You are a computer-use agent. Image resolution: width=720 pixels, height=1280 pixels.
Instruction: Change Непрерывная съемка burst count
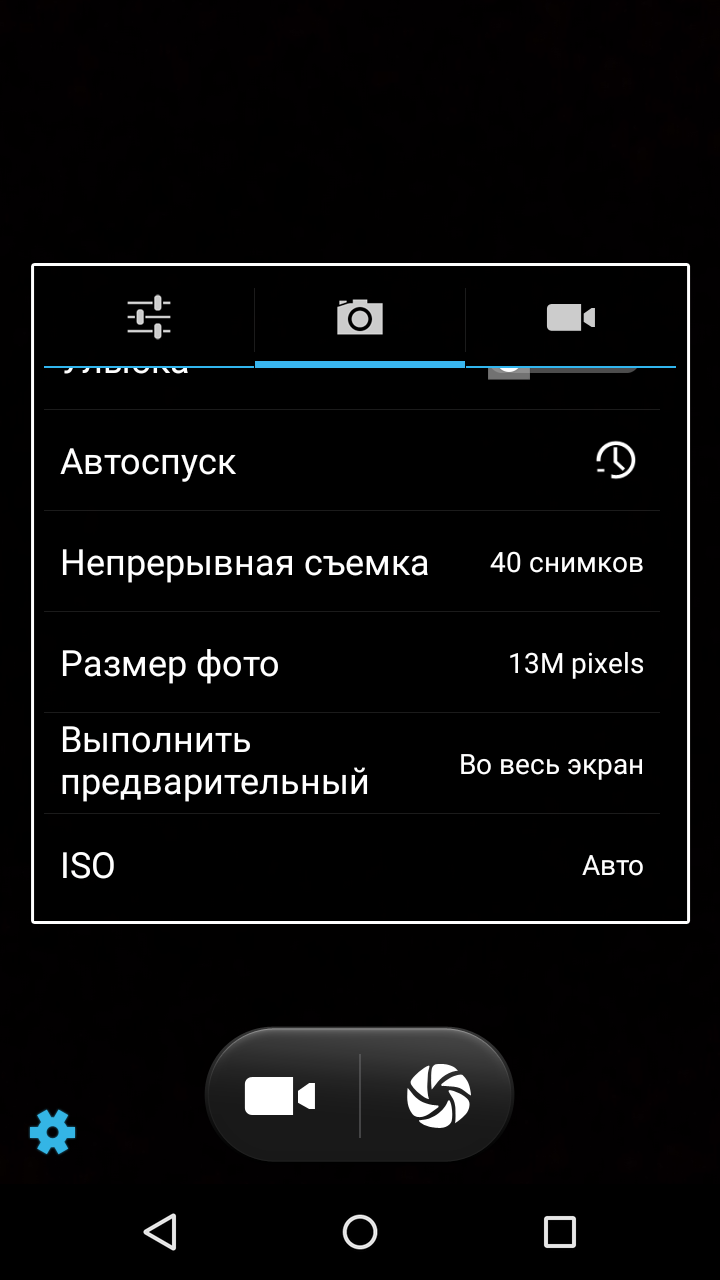pos(352,562)
